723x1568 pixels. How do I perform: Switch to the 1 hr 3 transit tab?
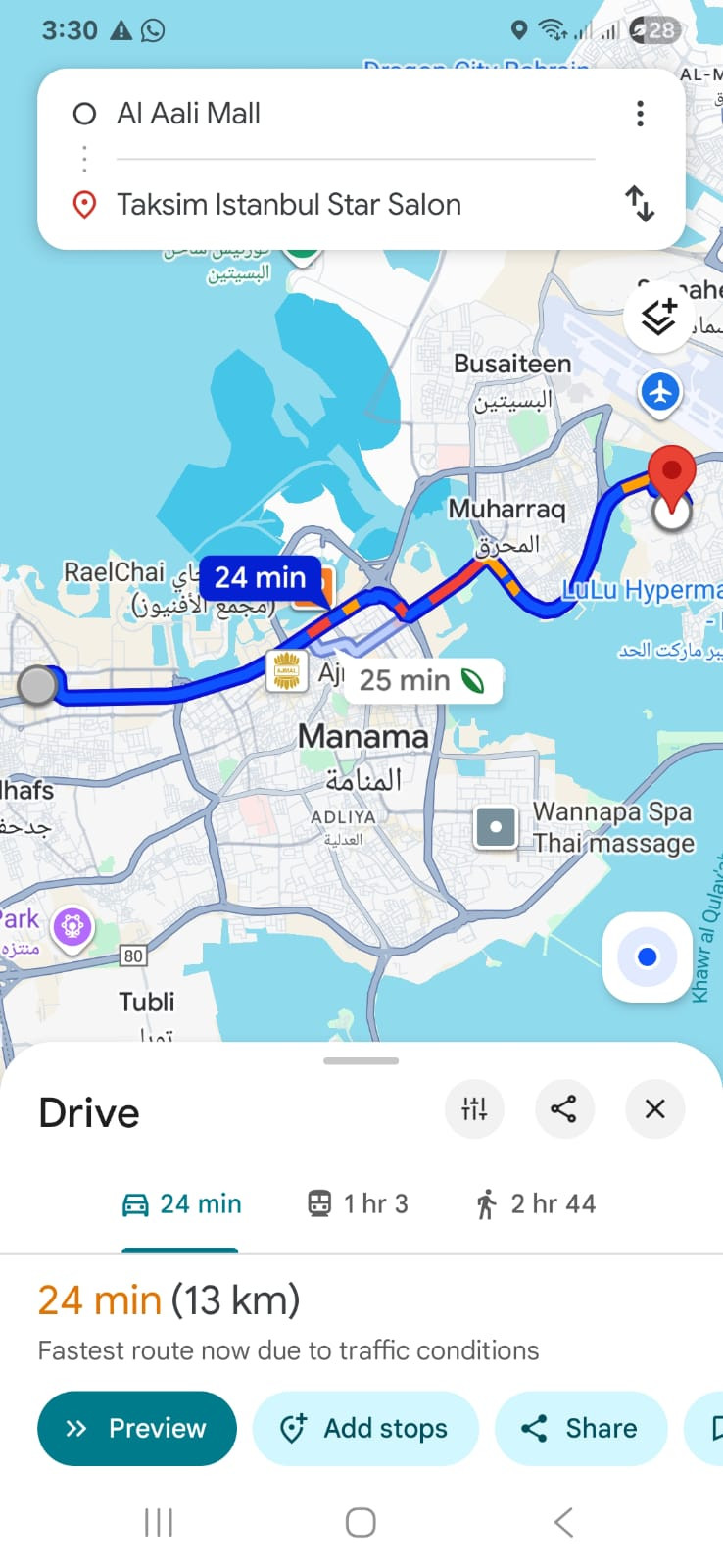coord(358,1203)
